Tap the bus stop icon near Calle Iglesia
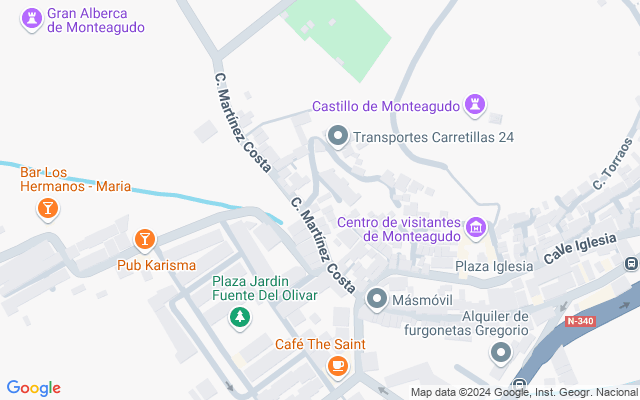The height and width of the screenshot is (400, 640). [631, 264]
